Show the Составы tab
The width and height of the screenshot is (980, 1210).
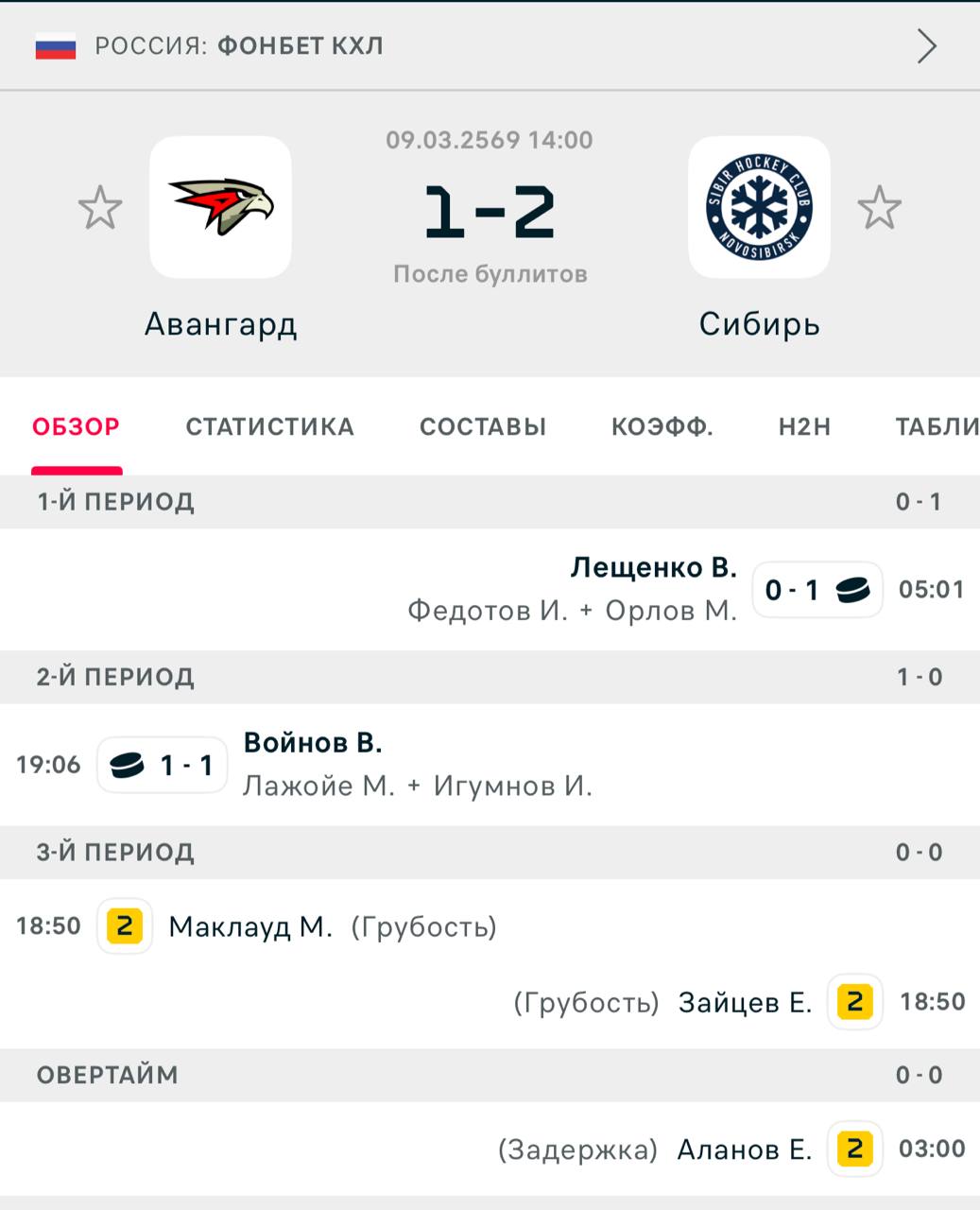(483, 427)
